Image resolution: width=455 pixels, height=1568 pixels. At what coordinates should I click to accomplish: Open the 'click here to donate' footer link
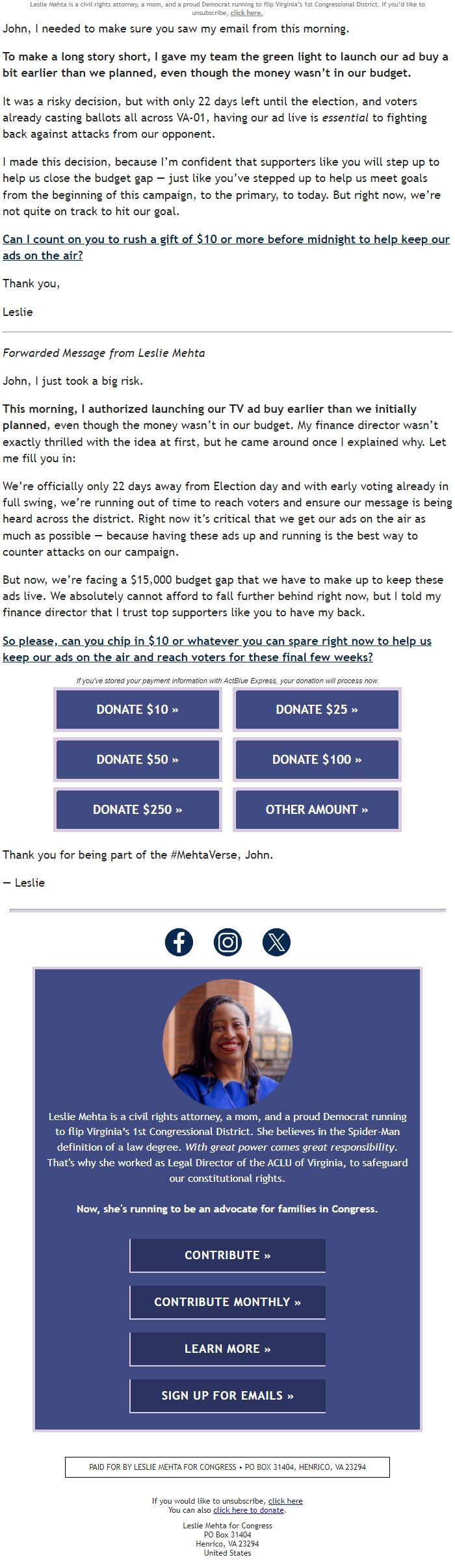click(249, 1510)
